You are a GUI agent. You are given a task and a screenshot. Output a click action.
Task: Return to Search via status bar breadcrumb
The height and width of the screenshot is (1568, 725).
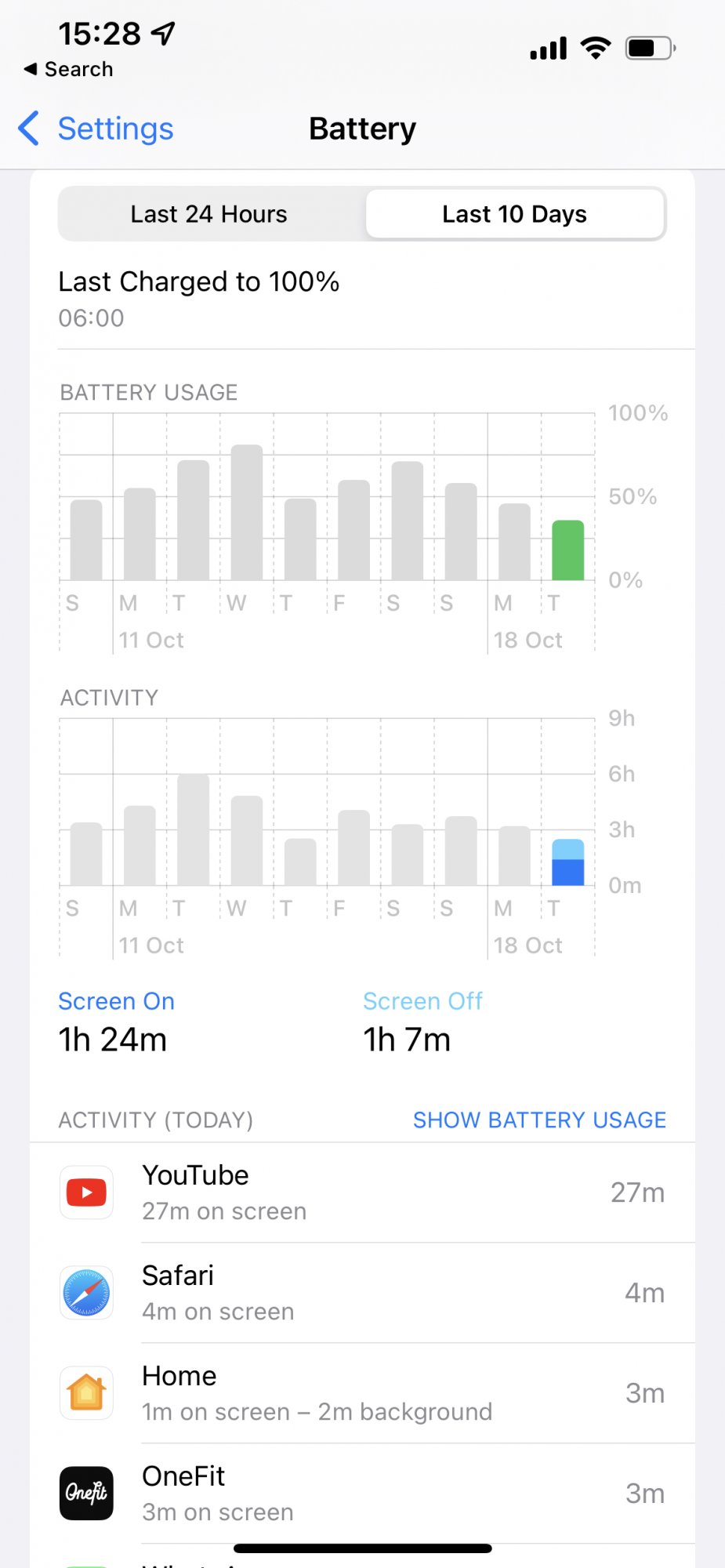click(69, 69)
